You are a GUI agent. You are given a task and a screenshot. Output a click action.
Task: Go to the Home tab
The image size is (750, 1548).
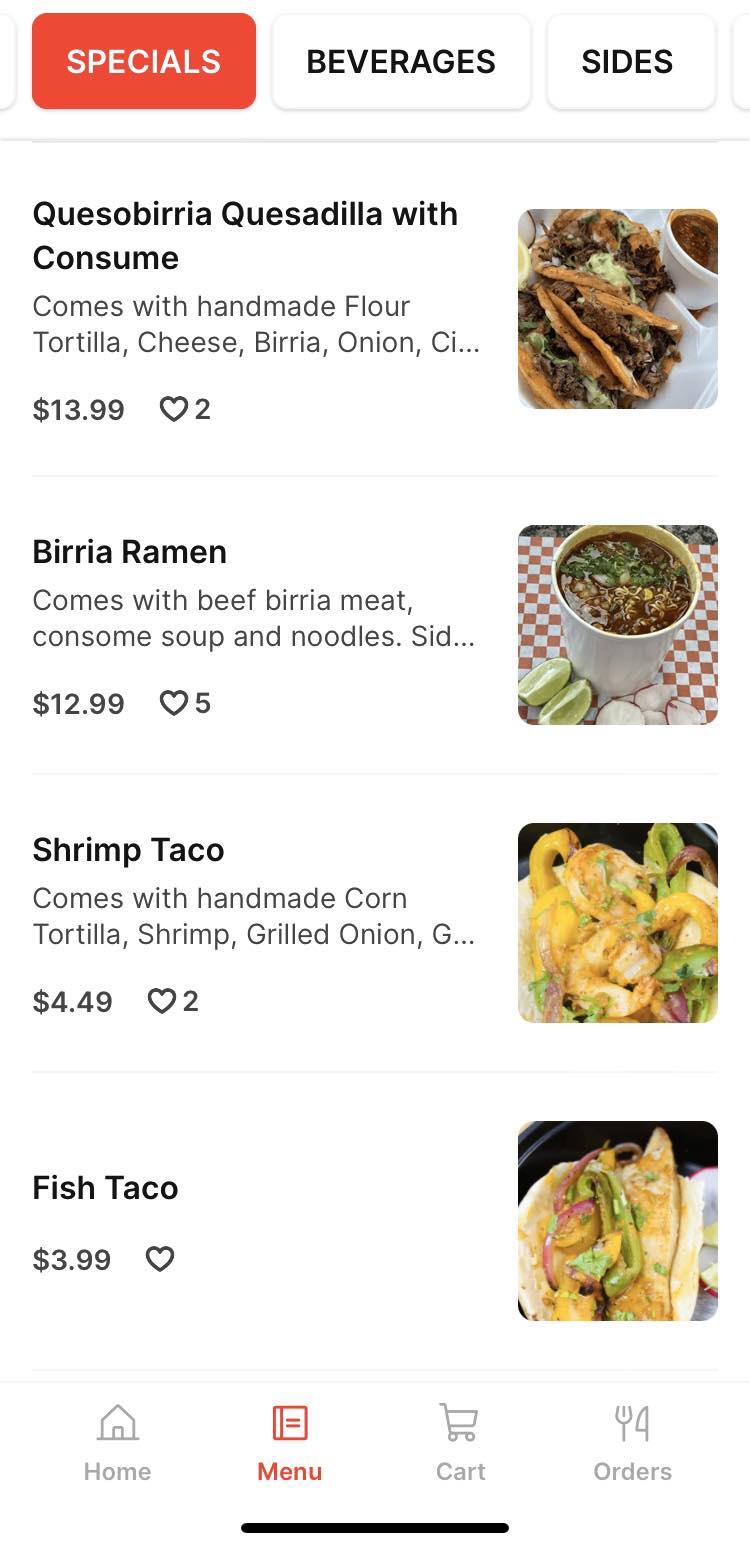(x=117, y=1443)
